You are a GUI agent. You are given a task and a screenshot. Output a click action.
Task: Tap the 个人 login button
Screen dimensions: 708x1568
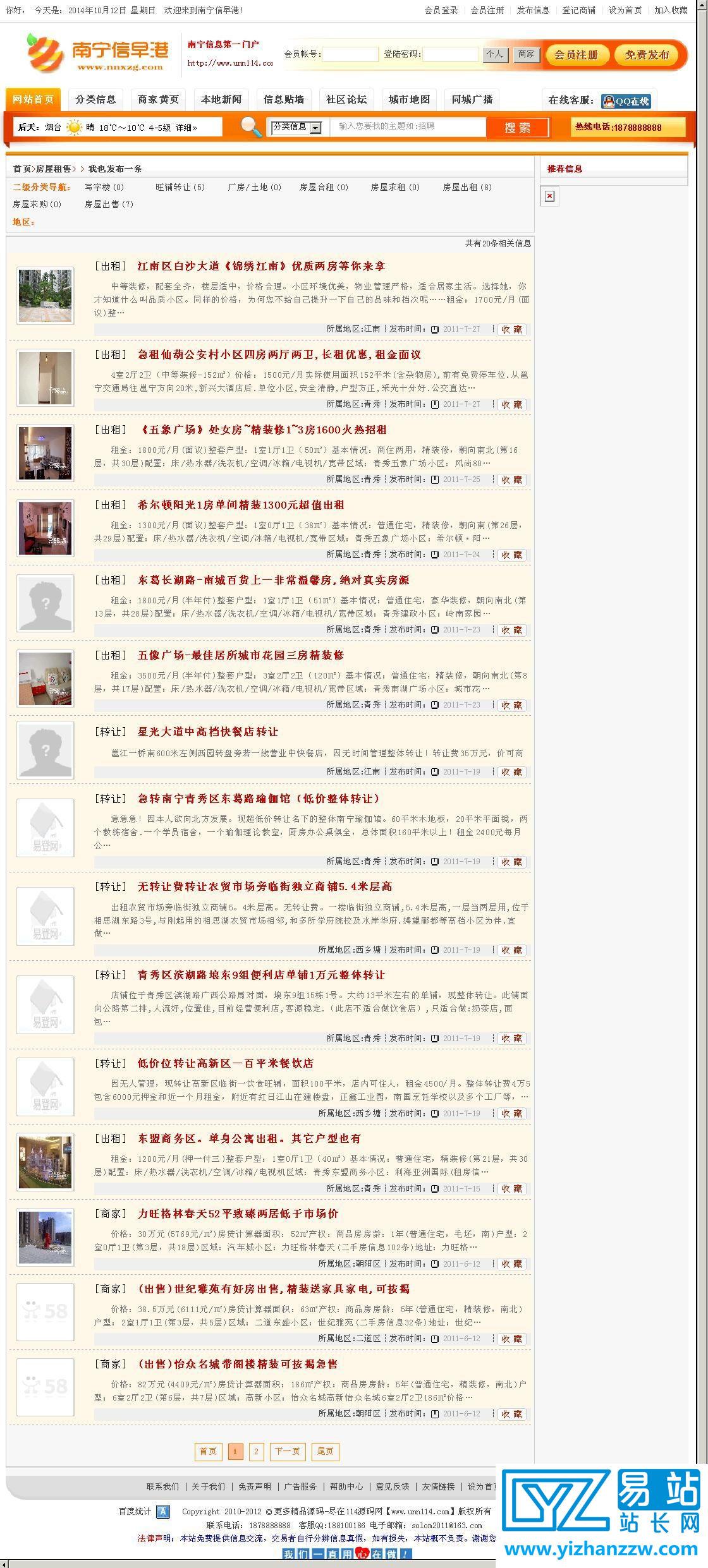(x=495, y=54)
